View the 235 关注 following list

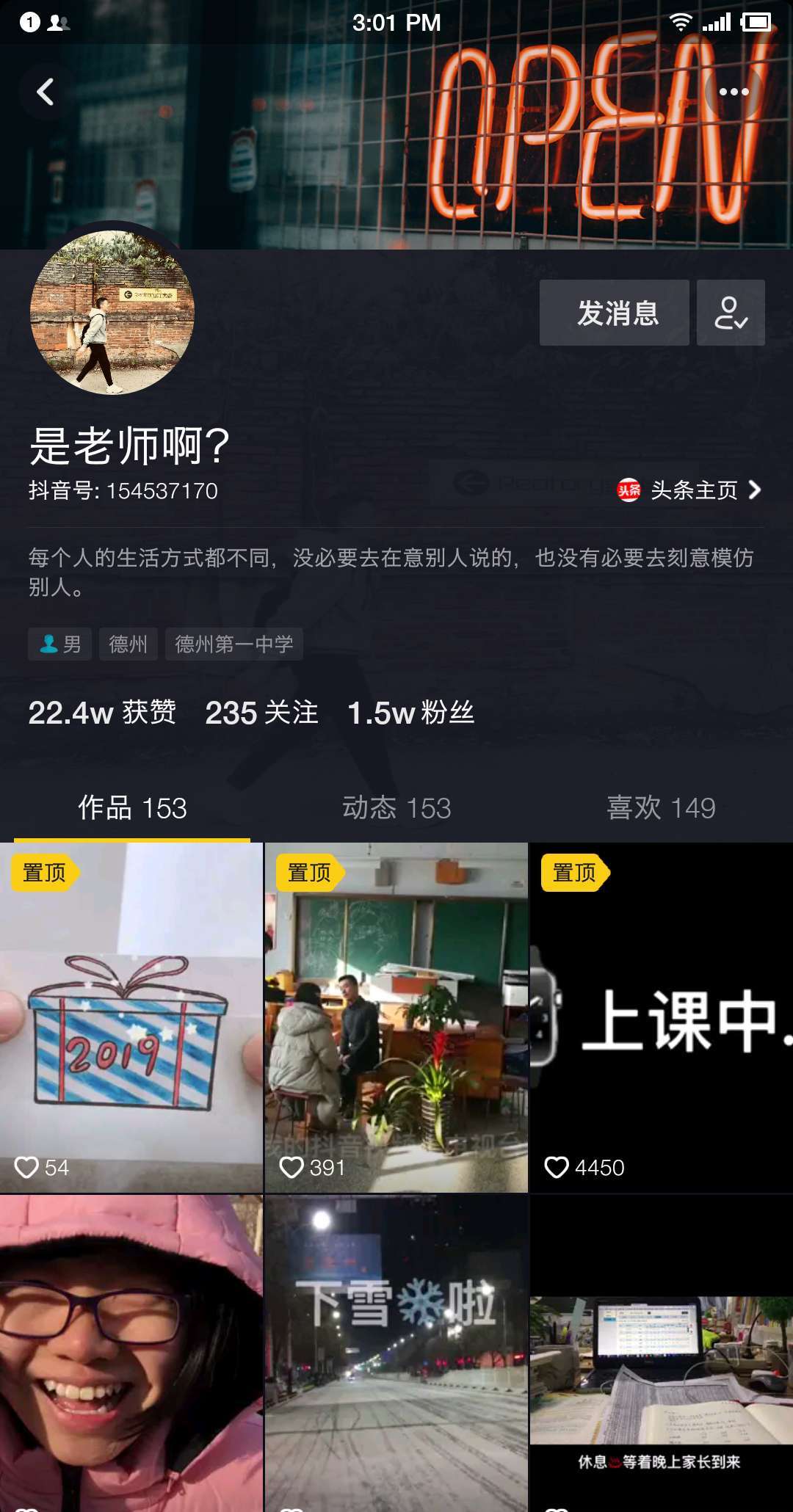(x=261, y=713)
